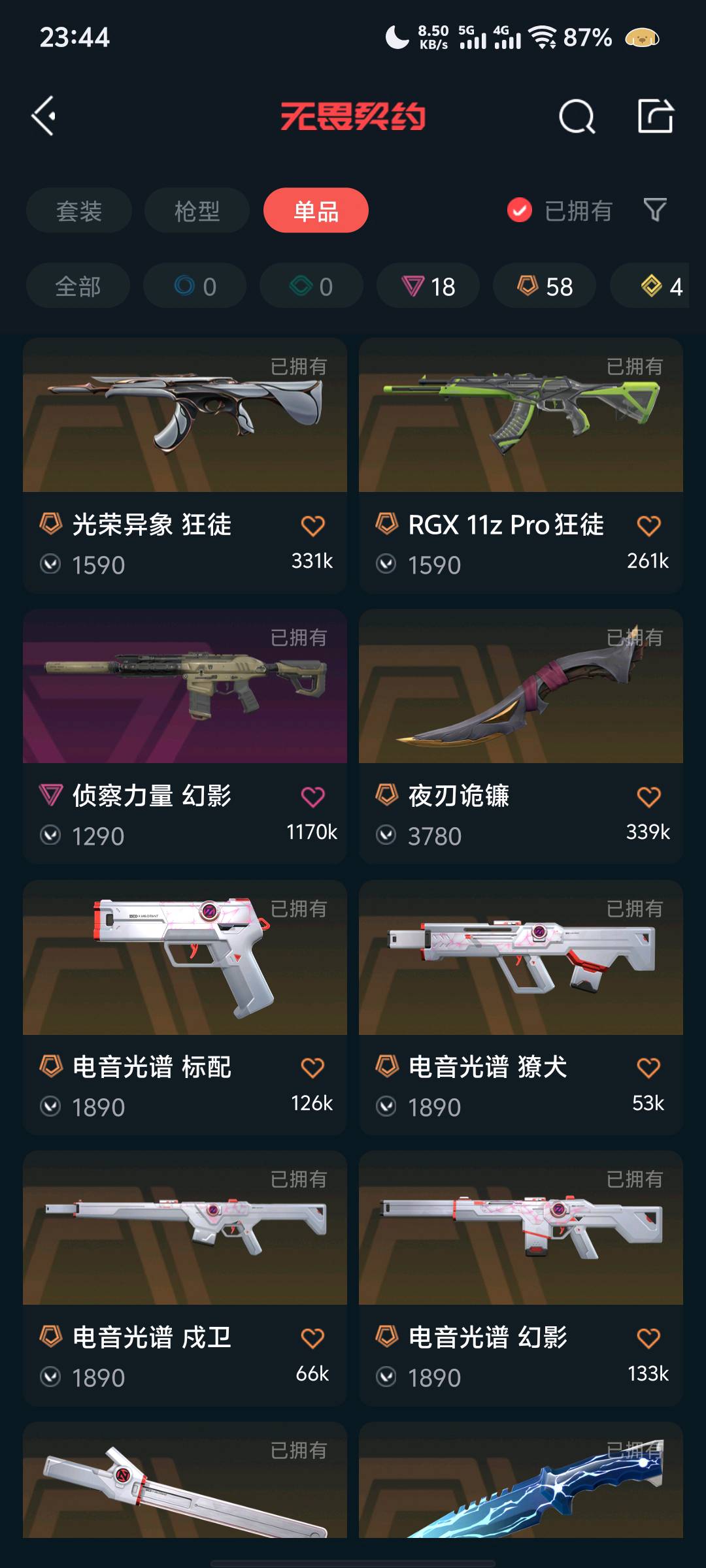The width and height of the screenshot is (706, 1568).
Task: Uncheck the 已拥有 owned filter
Action: pyautogui.click(x=520, y=210)
